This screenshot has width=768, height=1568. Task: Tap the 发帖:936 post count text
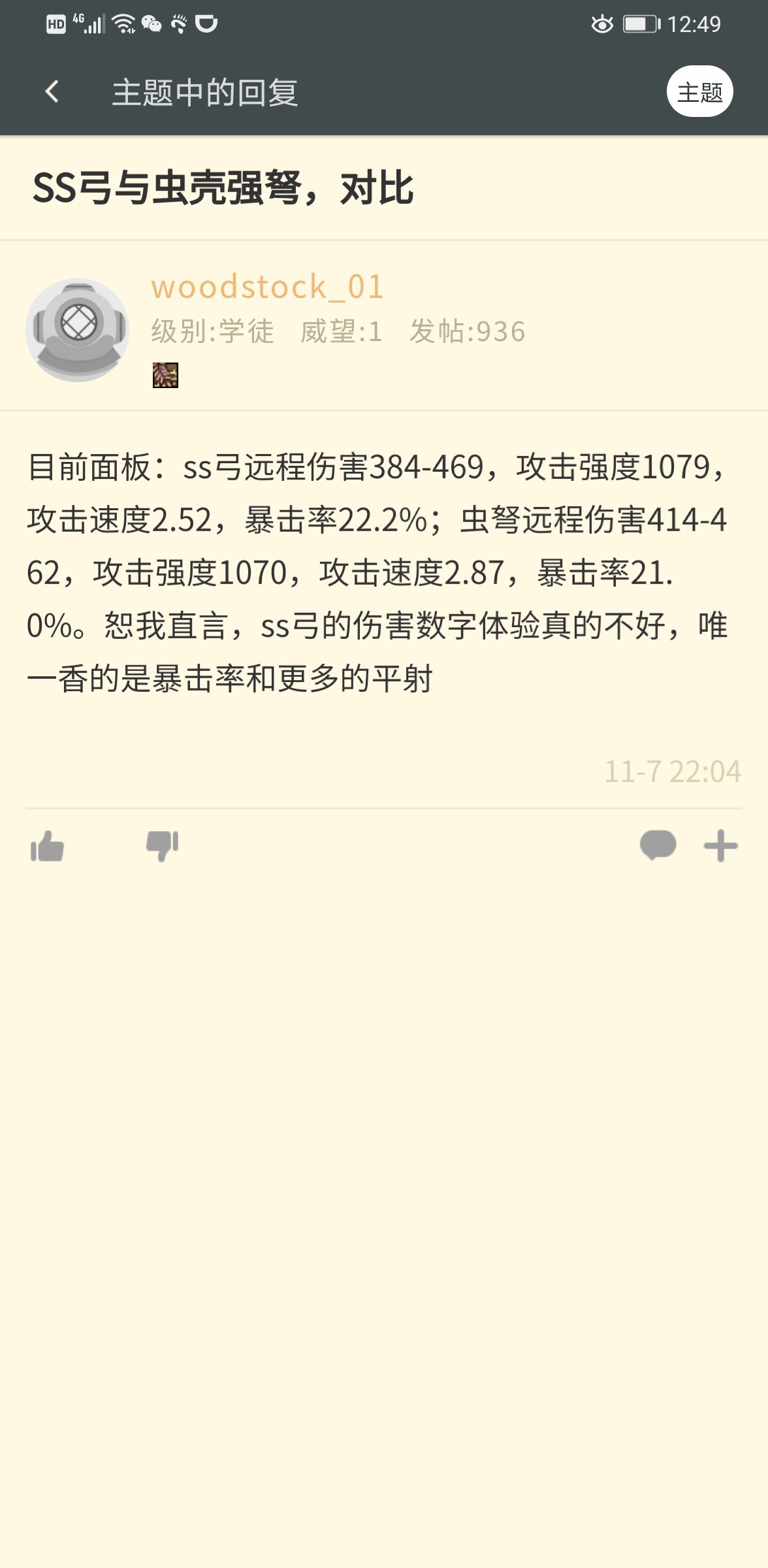pyautogui.click(x=466, y=331)
